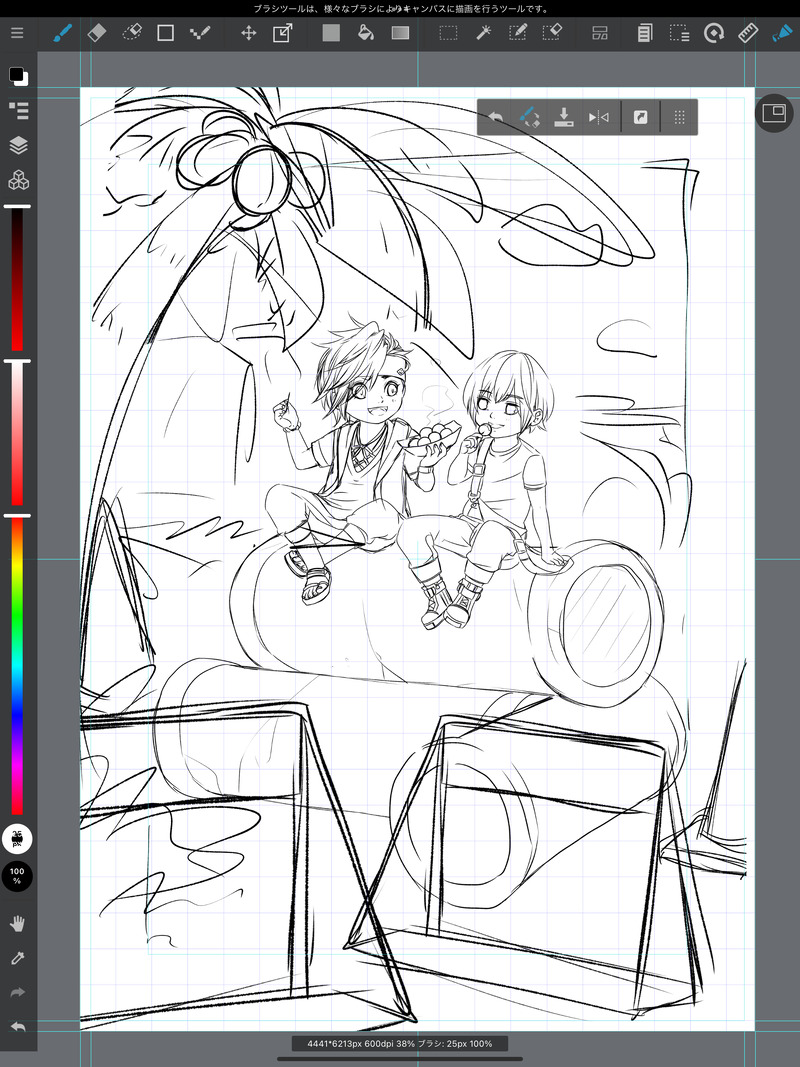The image size is (800, 1067).
Task: Flip the canvas horizontally
Action: pyautogui.click(x=598, y=117)
